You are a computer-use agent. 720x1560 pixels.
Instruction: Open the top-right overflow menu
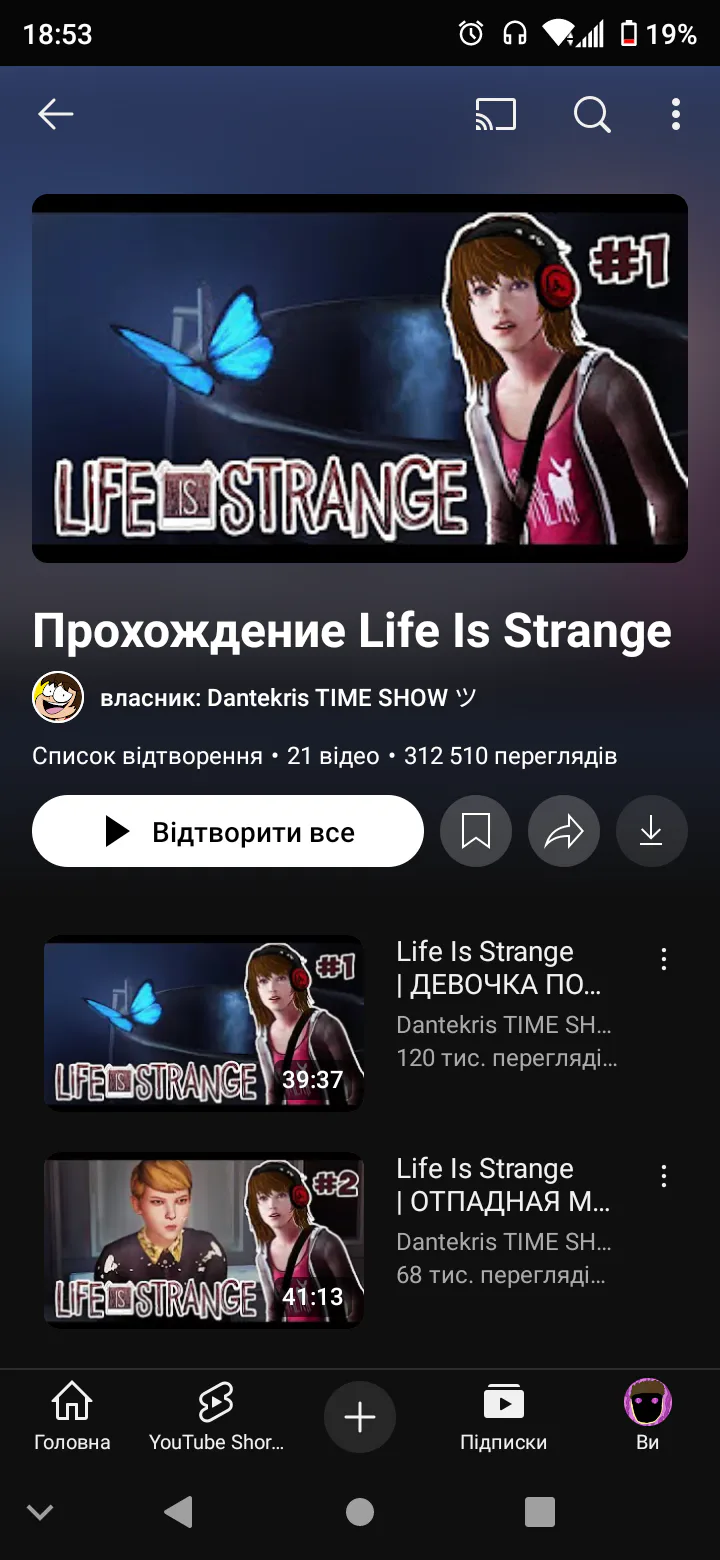pos(676,115)
